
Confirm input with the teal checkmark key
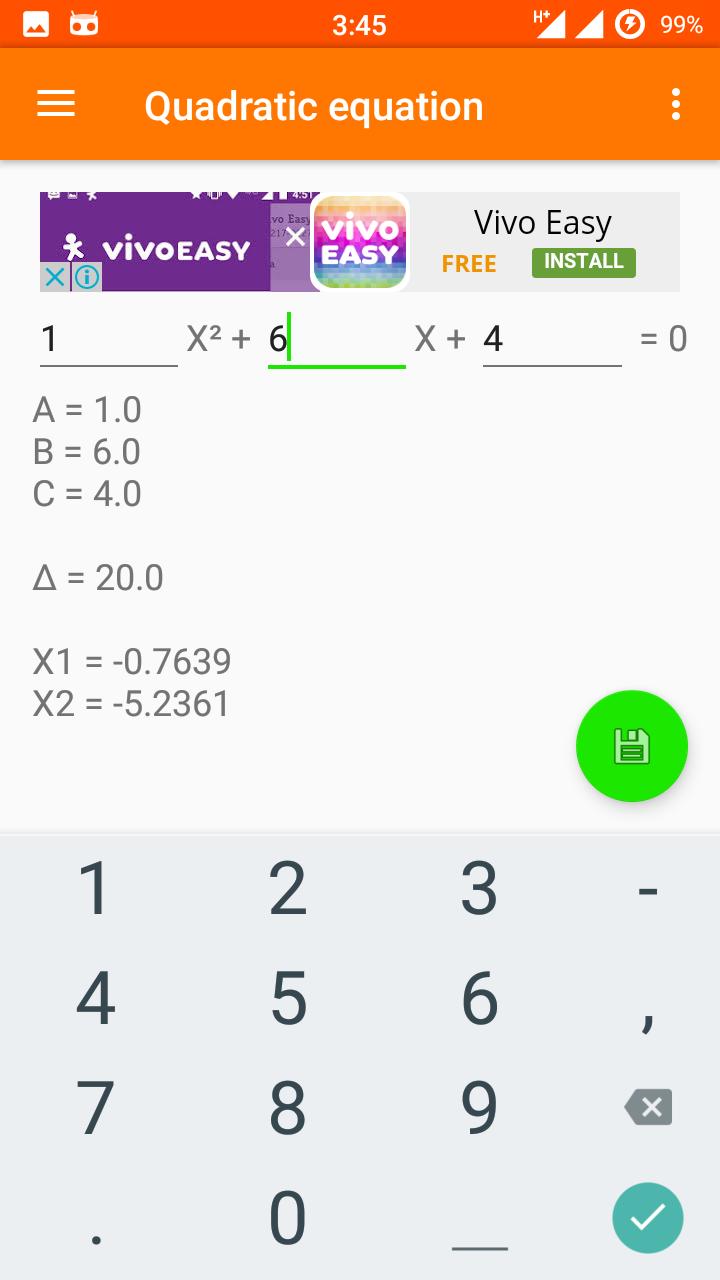pos(648,1218)
